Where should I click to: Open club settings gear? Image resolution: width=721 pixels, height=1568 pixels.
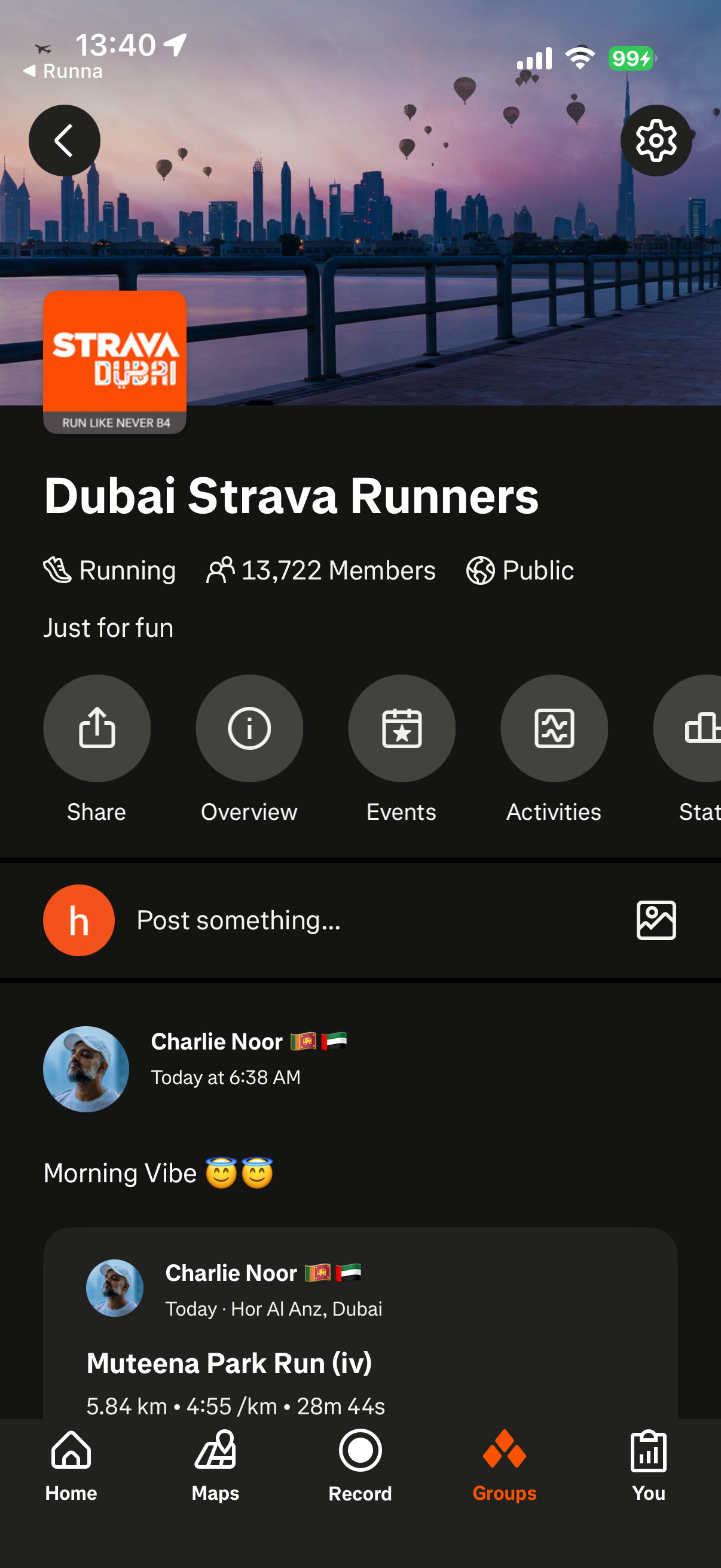(656, 141)
